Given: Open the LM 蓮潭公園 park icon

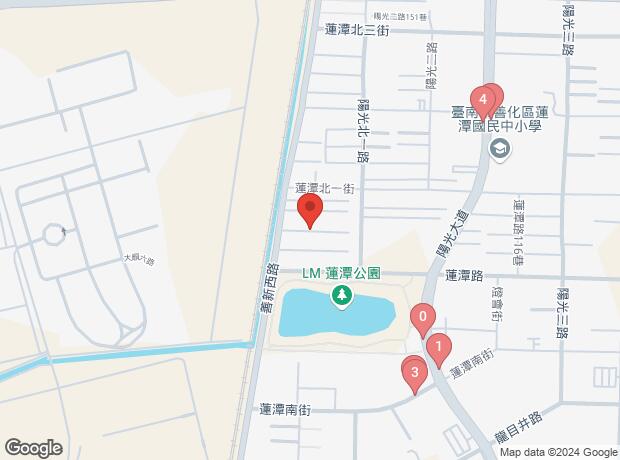Looking at the screenshot, I should coord(342,295).
